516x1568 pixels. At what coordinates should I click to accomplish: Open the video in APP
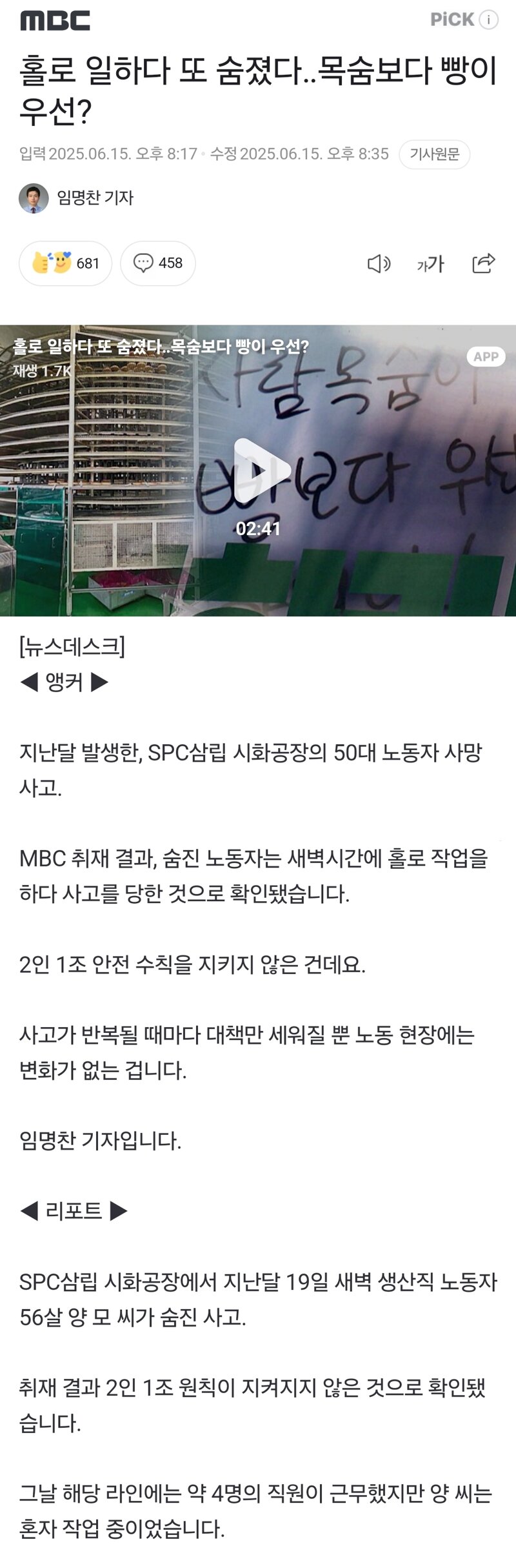click(486, 357)
